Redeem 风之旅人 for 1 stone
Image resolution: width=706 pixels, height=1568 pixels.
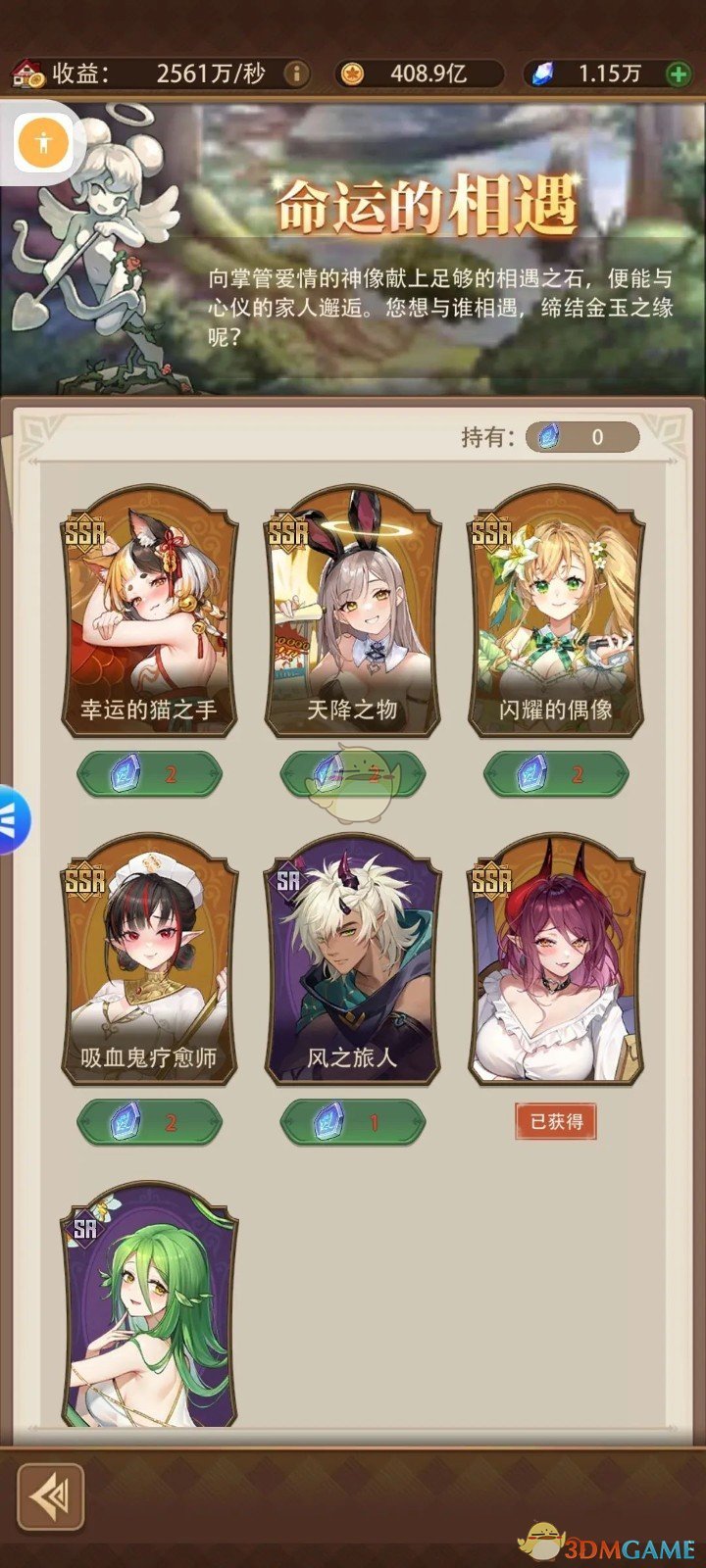tap(352, 1122)
